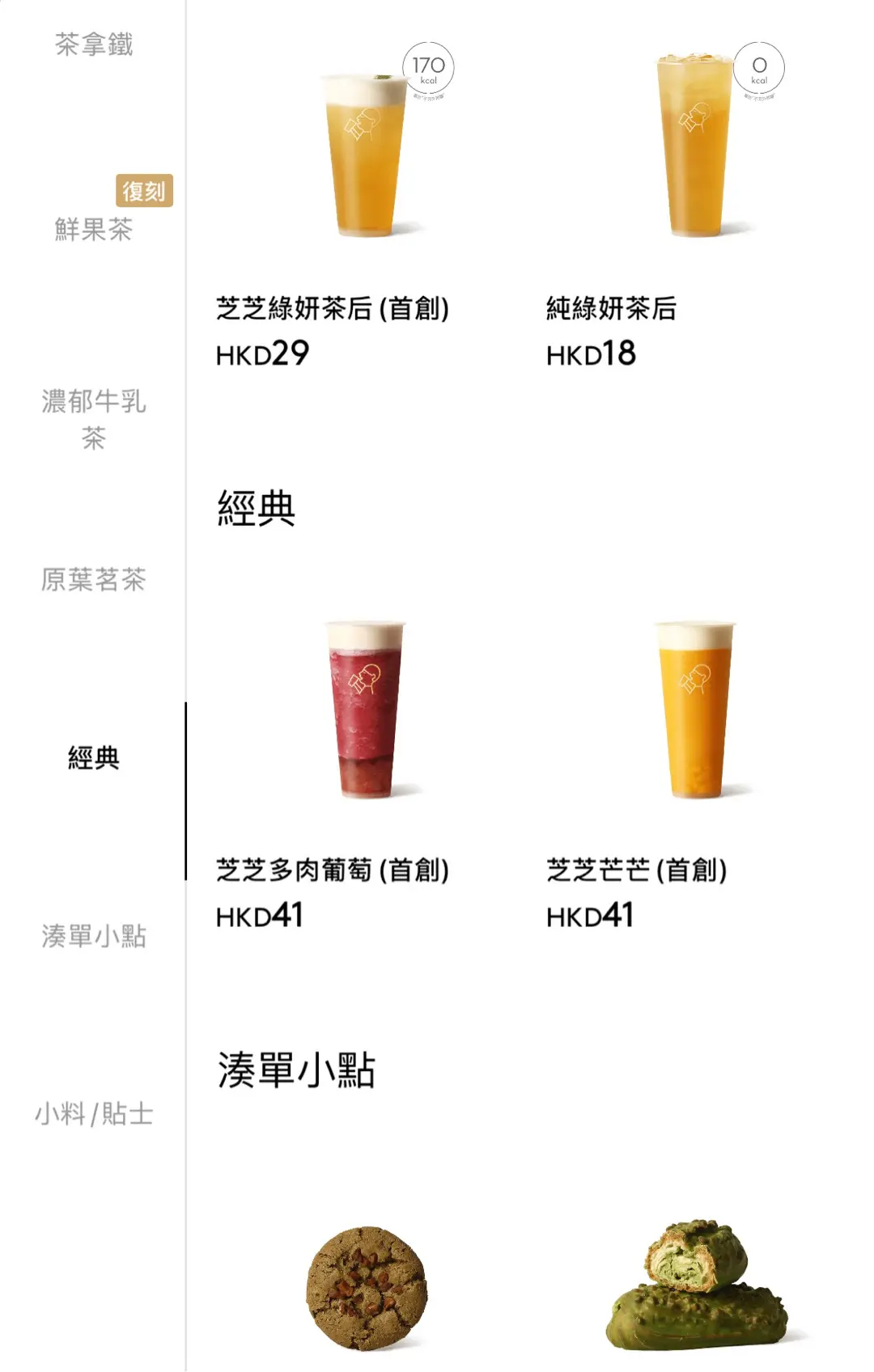Open the 芝芝綠妍茶后 (首創) drink

[366, 154]
